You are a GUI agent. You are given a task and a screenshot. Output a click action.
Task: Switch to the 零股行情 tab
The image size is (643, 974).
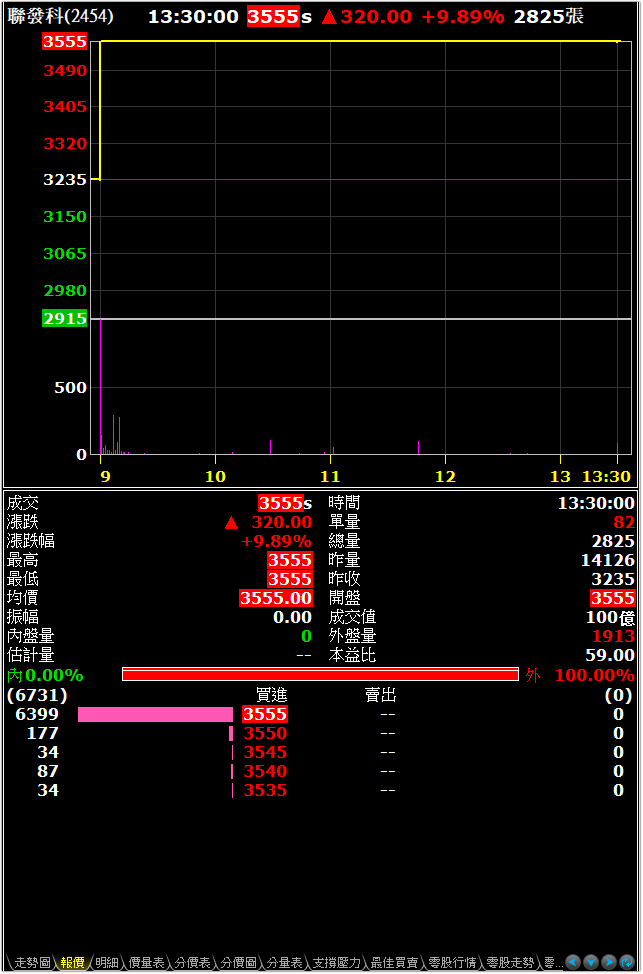click(x=452, y=963)
